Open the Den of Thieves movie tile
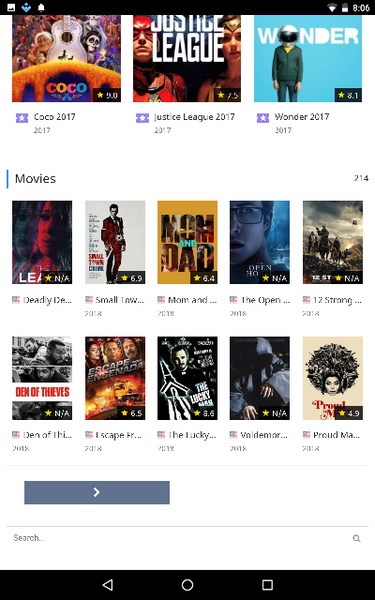The width and height of the screenshot is (375, 600). click(42, 378)
